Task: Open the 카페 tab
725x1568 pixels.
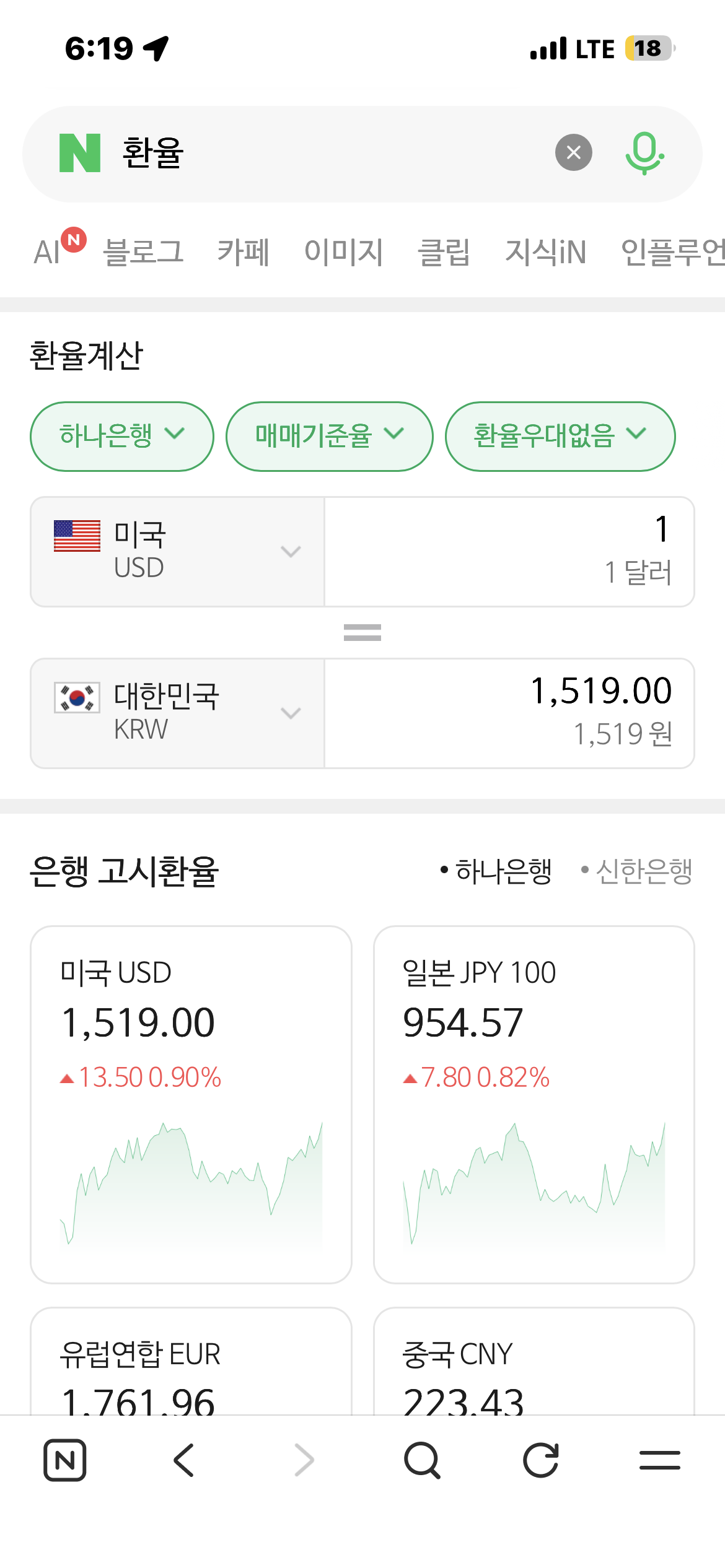Action: [x=244, y=252]
